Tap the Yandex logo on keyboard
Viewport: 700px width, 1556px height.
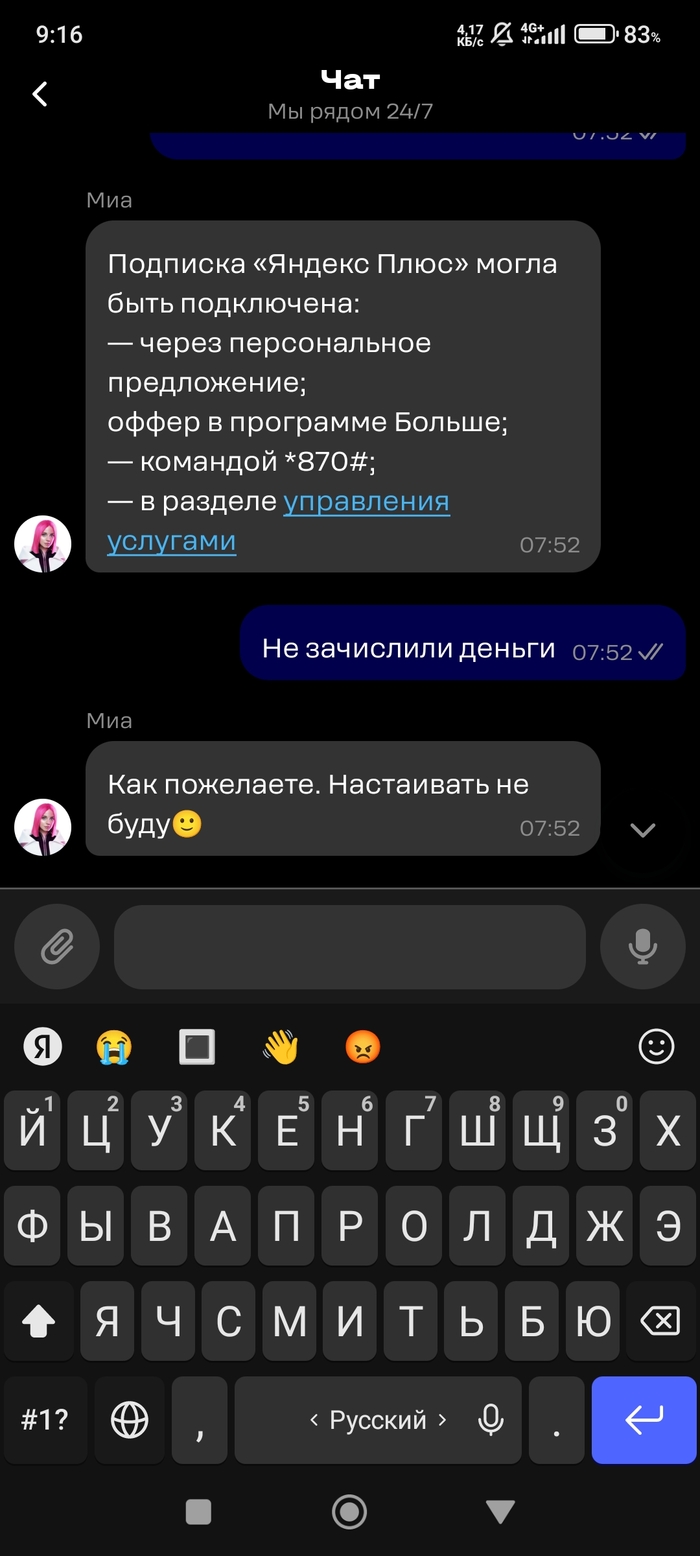(43, 1047)
